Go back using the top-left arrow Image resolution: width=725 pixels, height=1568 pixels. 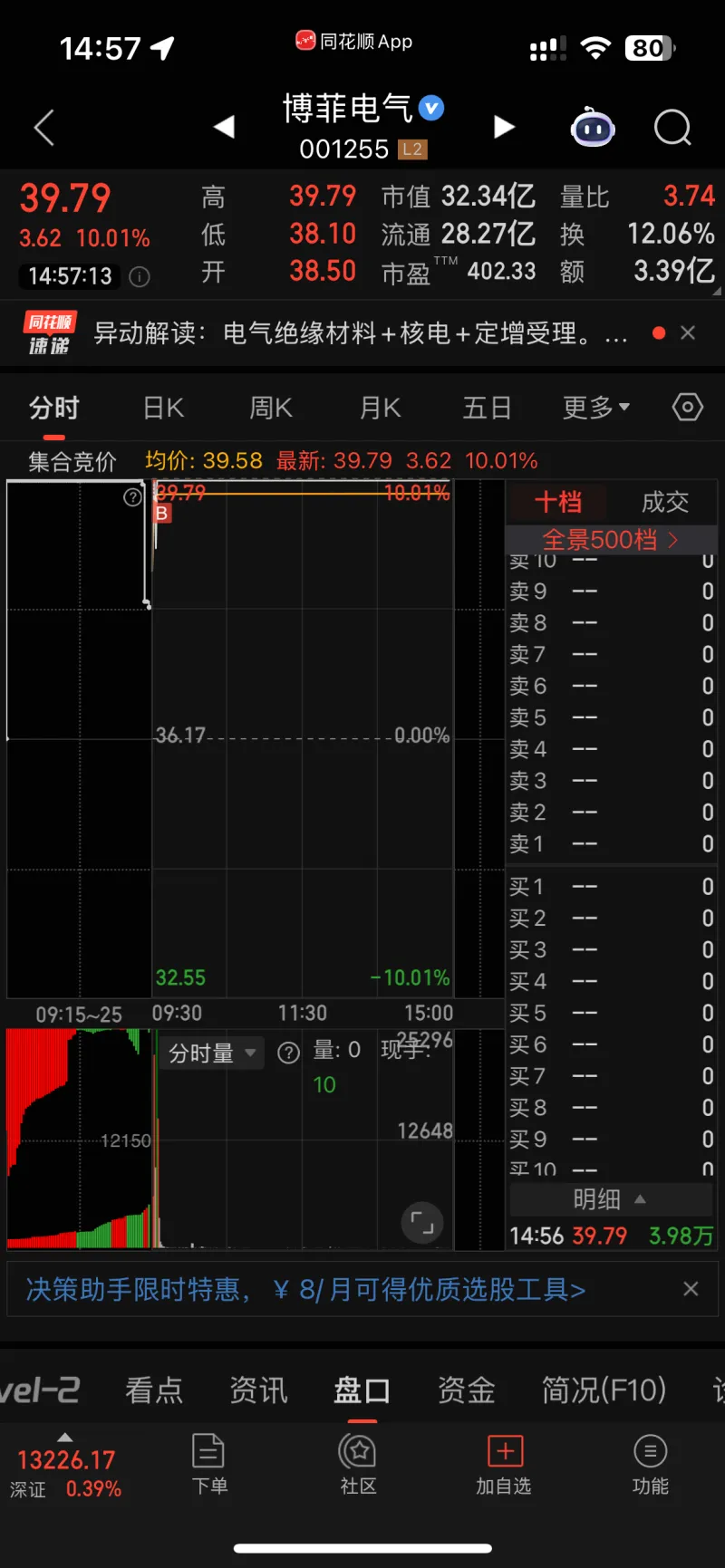tap(44, 128)
